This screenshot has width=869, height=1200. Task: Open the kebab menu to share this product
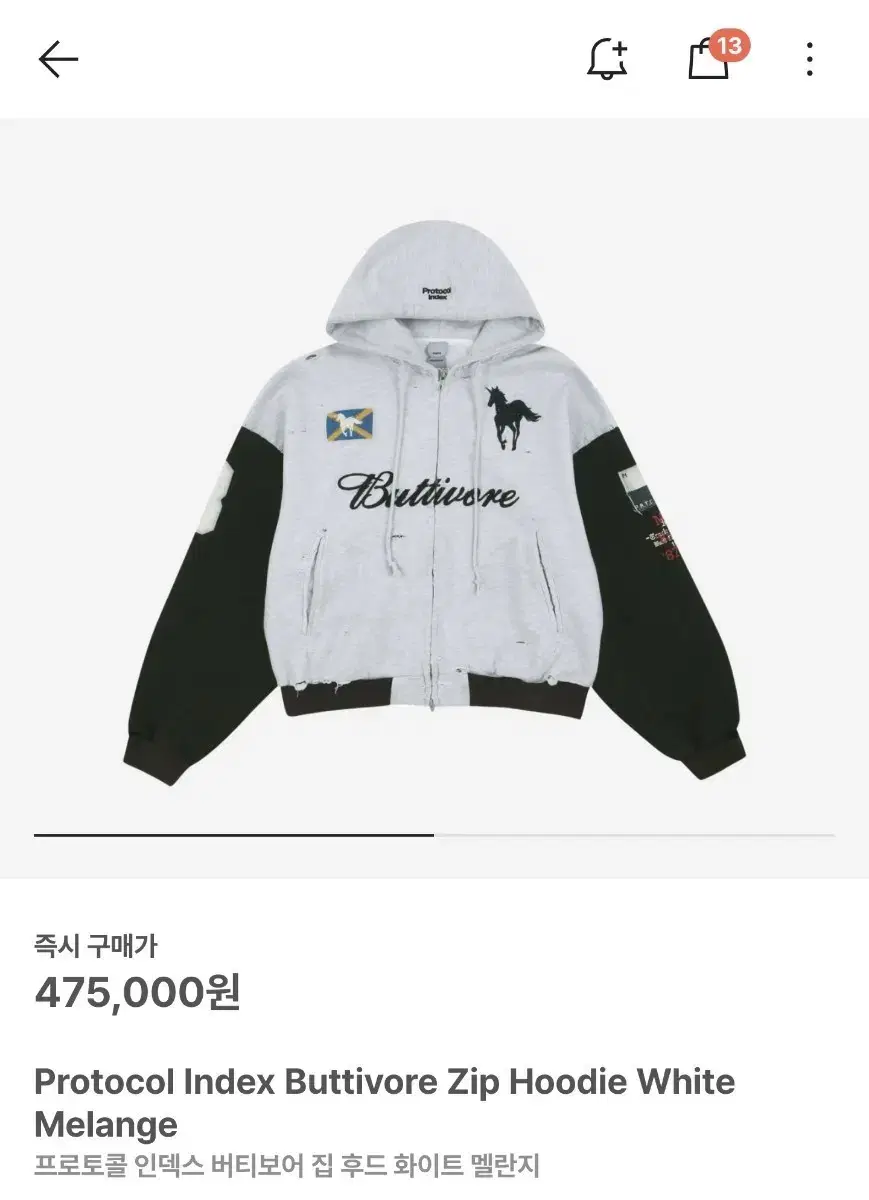tap(810, 60)
